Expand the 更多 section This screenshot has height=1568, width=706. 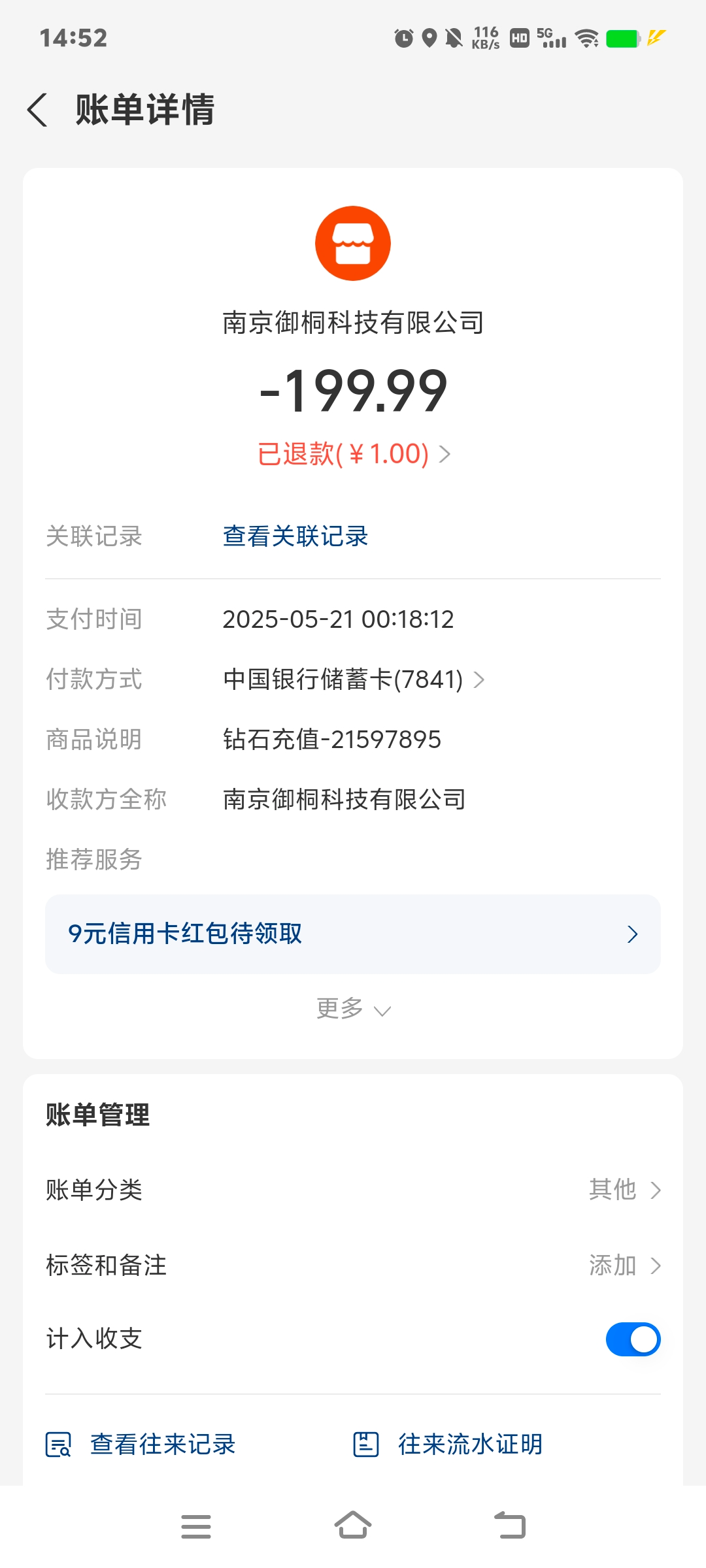pyautogui.click(x=353, y=1009)
